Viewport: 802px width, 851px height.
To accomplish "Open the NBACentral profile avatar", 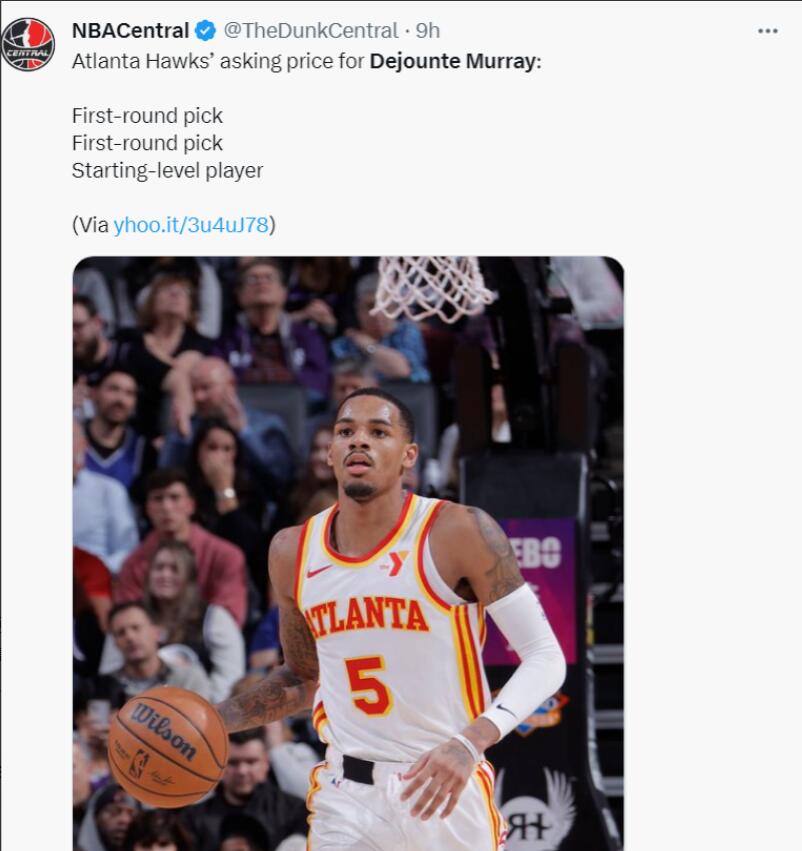I will coord(28,45).
